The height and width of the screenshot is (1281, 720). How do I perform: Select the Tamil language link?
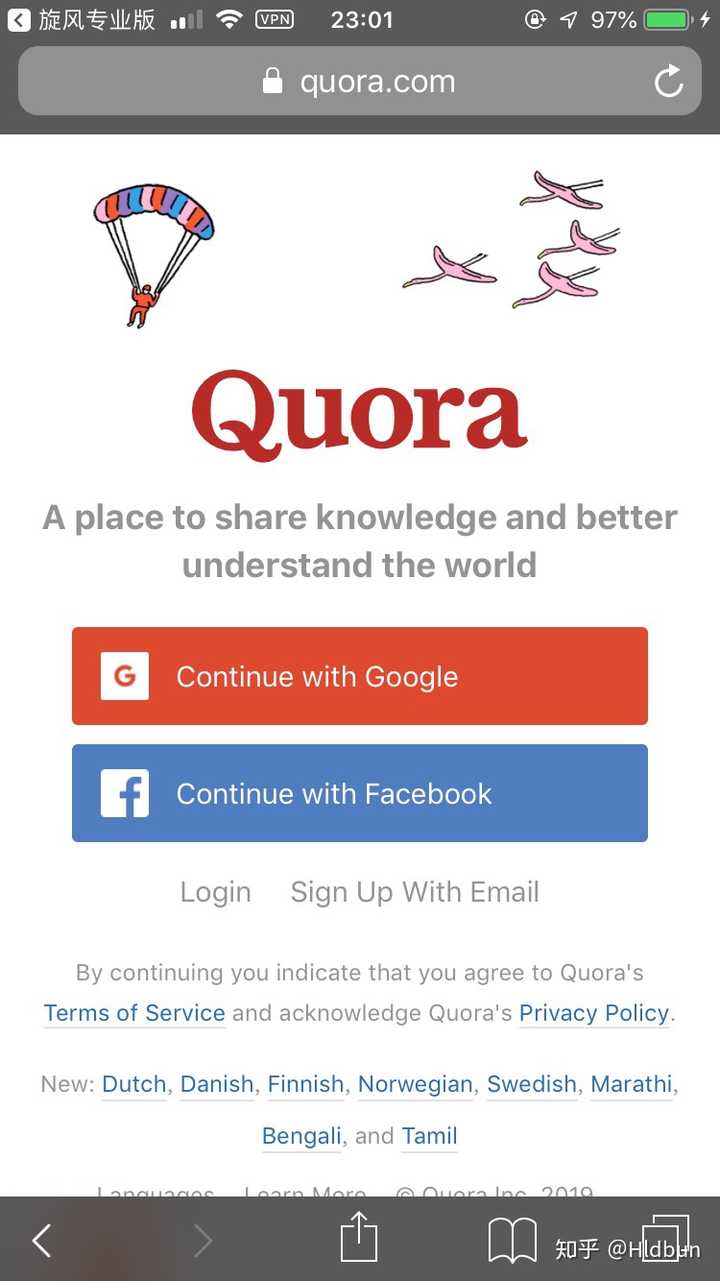429,1136
